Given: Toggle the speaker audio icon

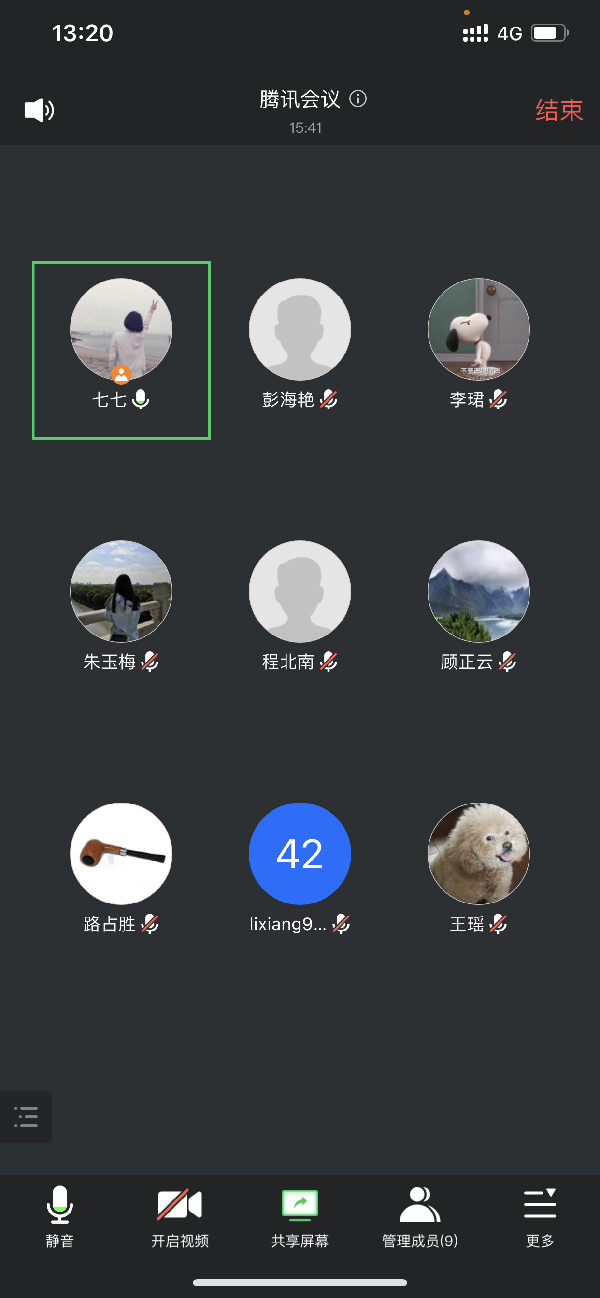Looking at the screenshot, I should click(39, 110).
